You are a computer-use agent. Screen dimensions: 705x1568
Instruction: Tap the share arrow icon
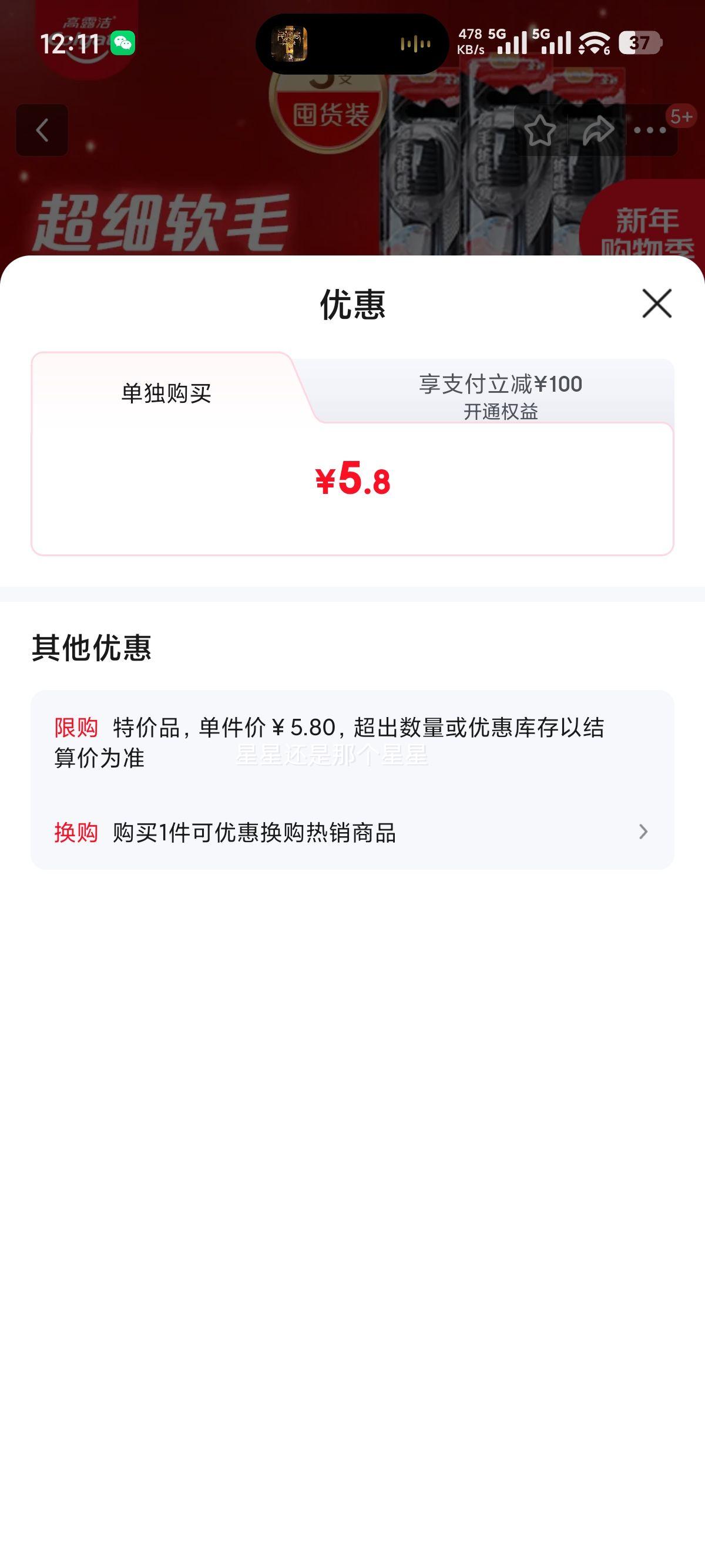600,130
